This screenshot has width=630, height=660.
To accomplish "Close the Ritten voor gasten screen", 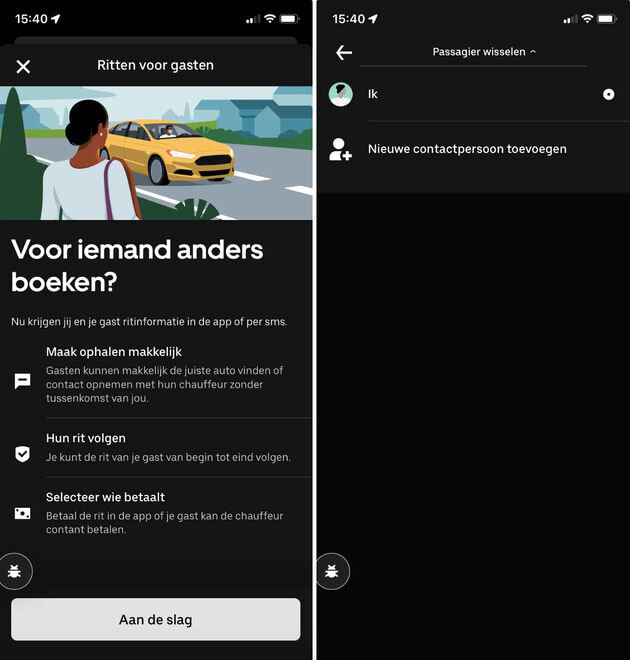I will pyautogui.click(x=23, y=66).
